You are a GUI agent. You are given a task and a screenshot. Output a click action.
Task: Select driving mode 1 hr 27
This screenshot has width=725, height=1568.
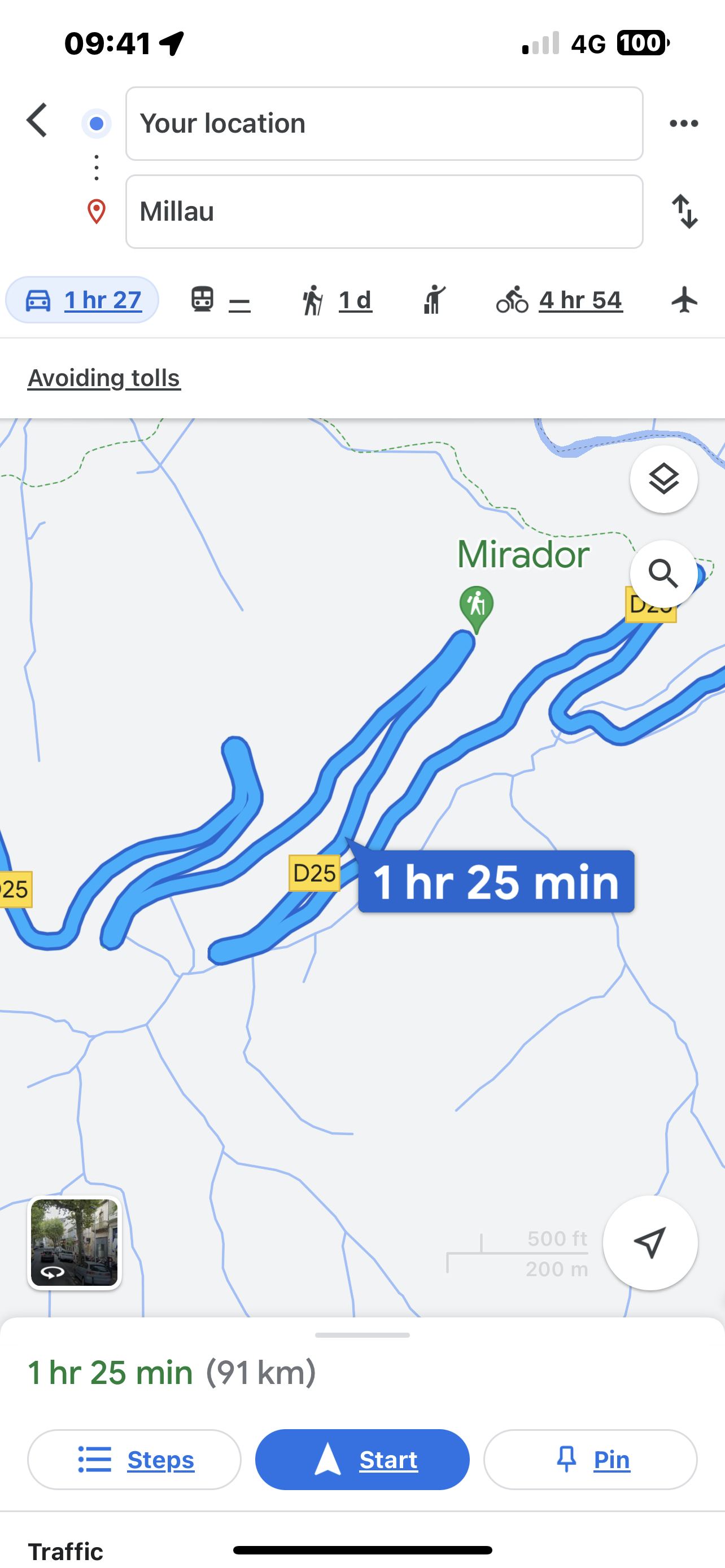tap(82, 300)
